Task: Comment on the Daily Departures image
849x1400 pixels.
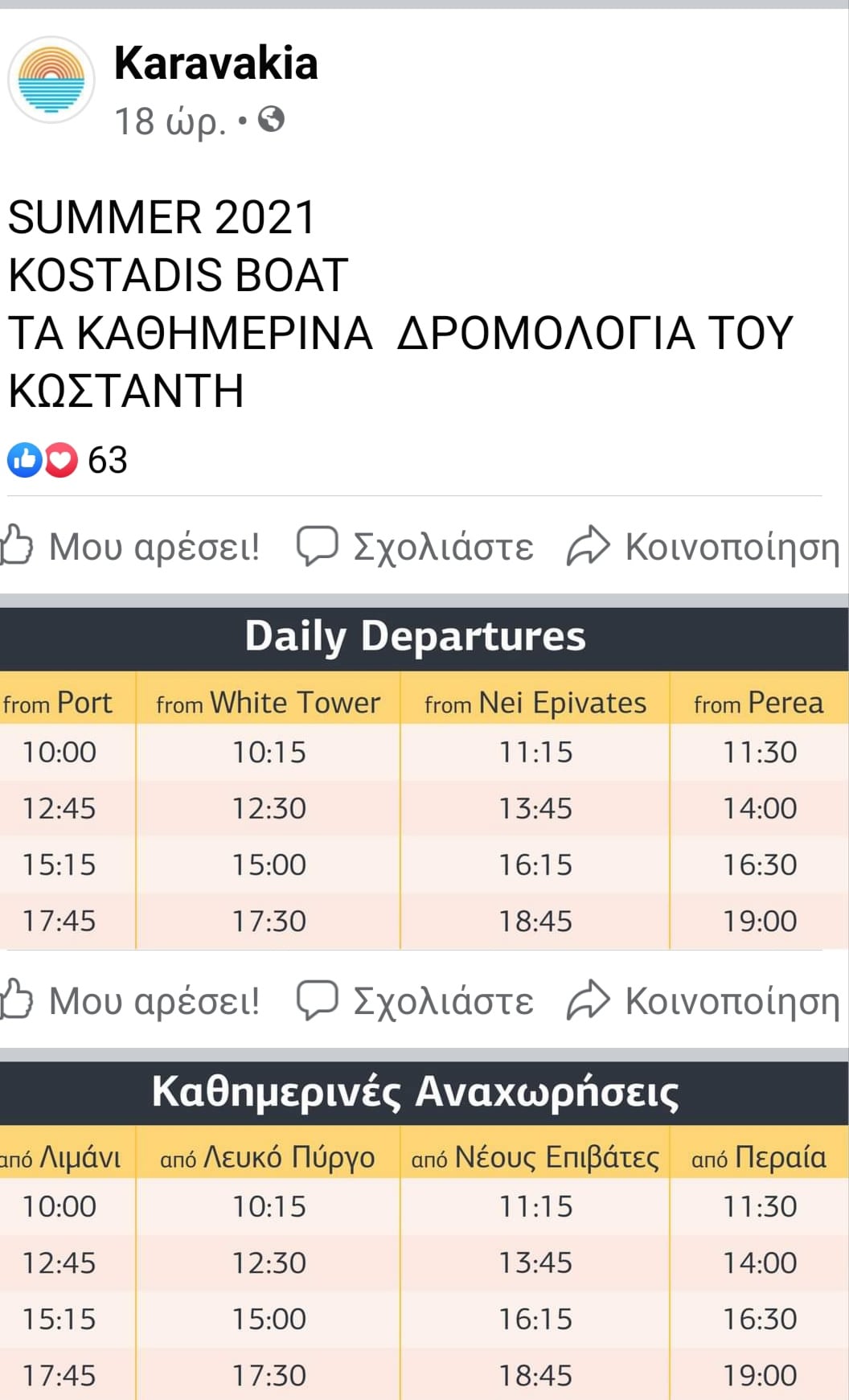Action: (x=415, y=1001)
